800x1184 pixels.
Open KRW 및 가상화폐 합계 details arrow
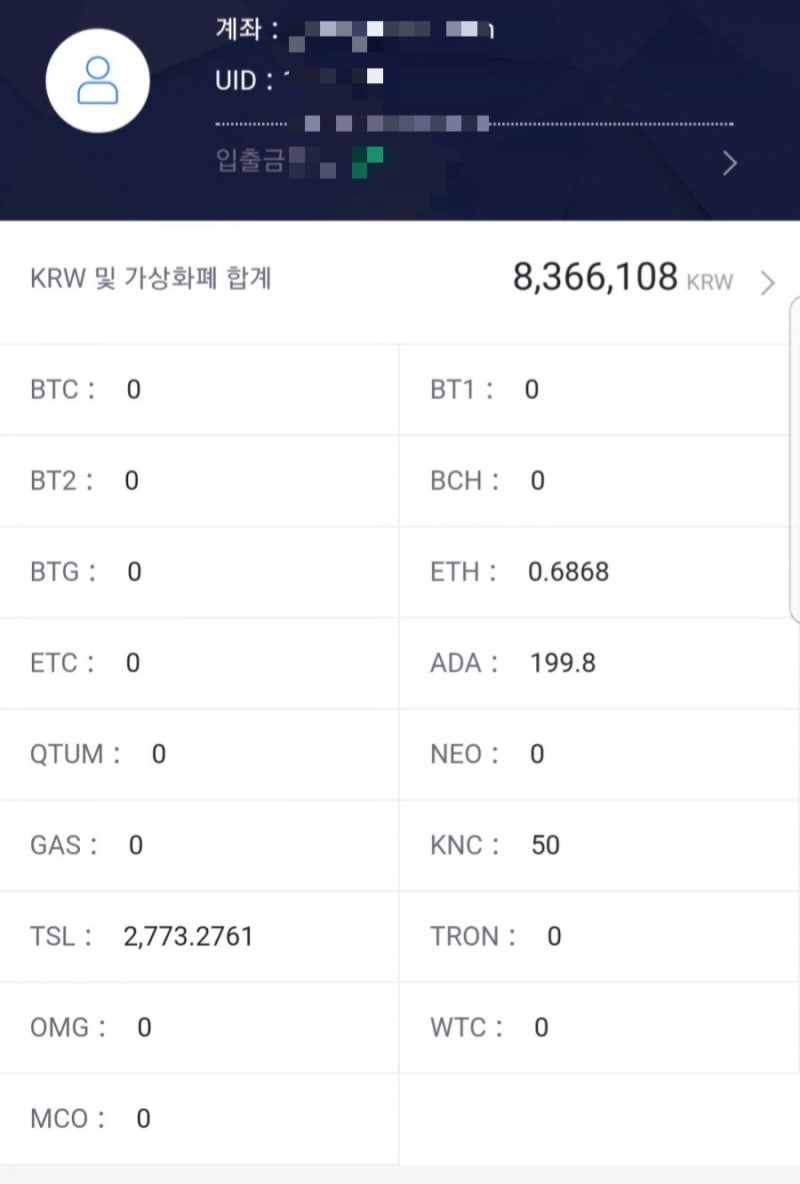click(x=767, y=282)
